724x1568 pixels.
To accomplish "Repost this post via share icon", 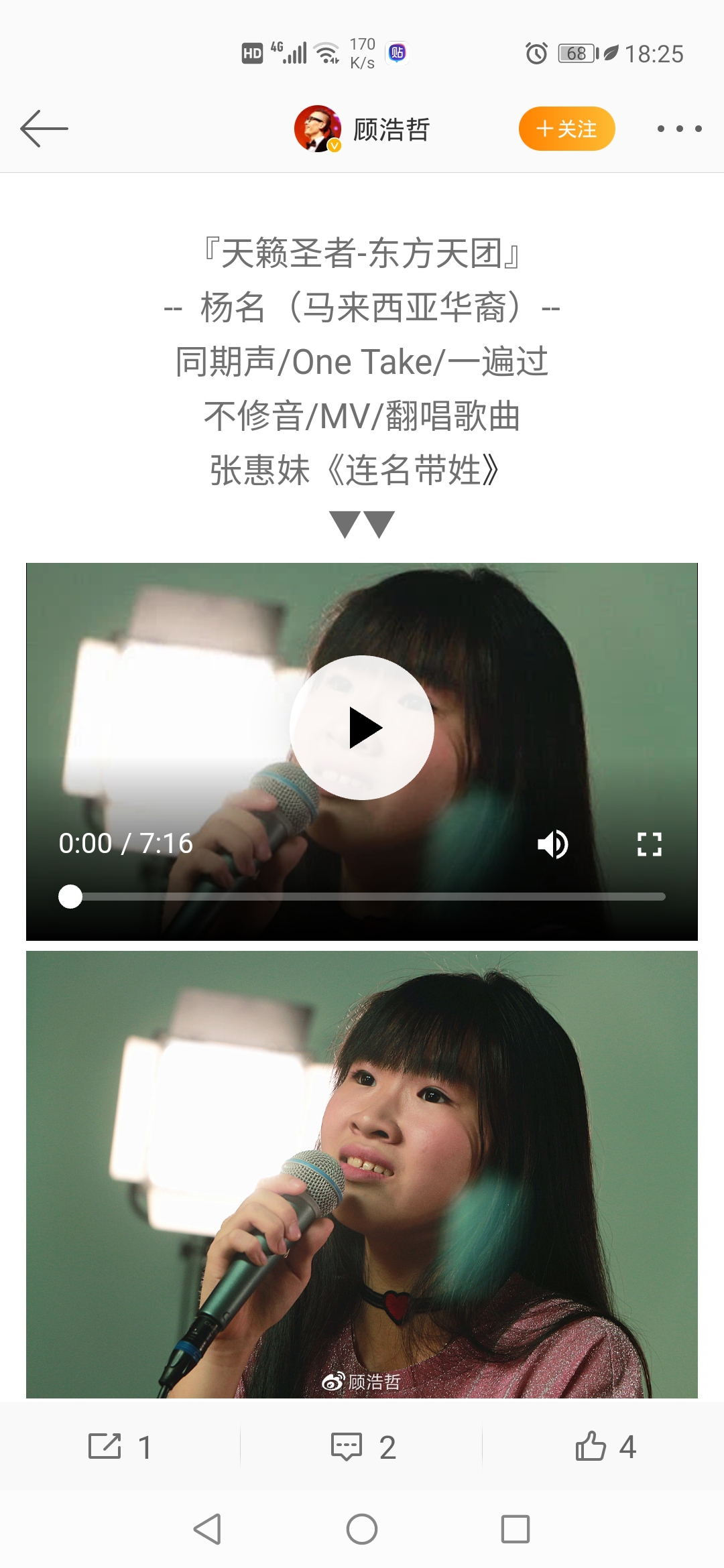I will click(120, 1446).
